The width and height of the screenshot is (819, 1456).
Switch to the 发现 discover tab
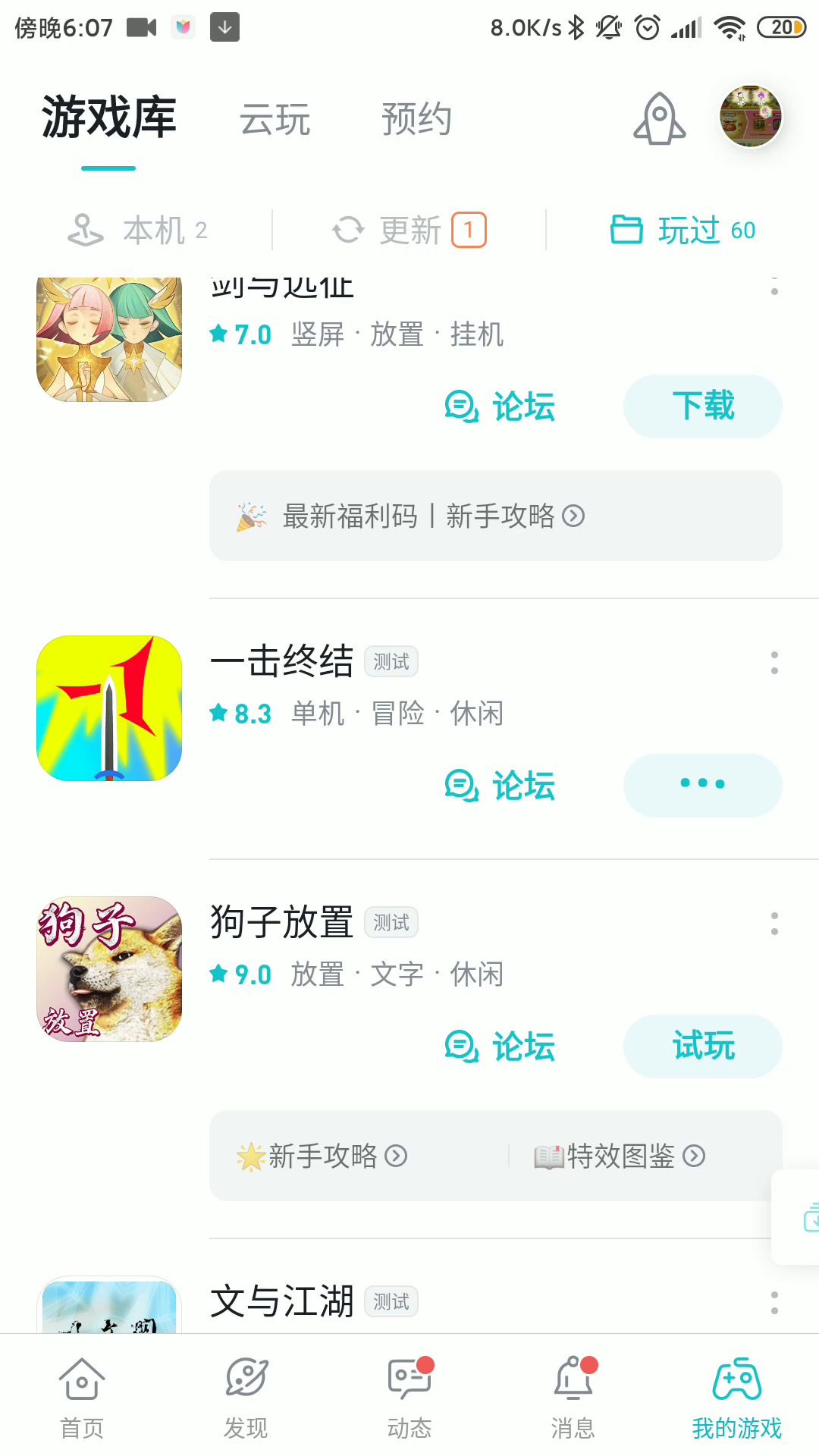coord(246,1399)
